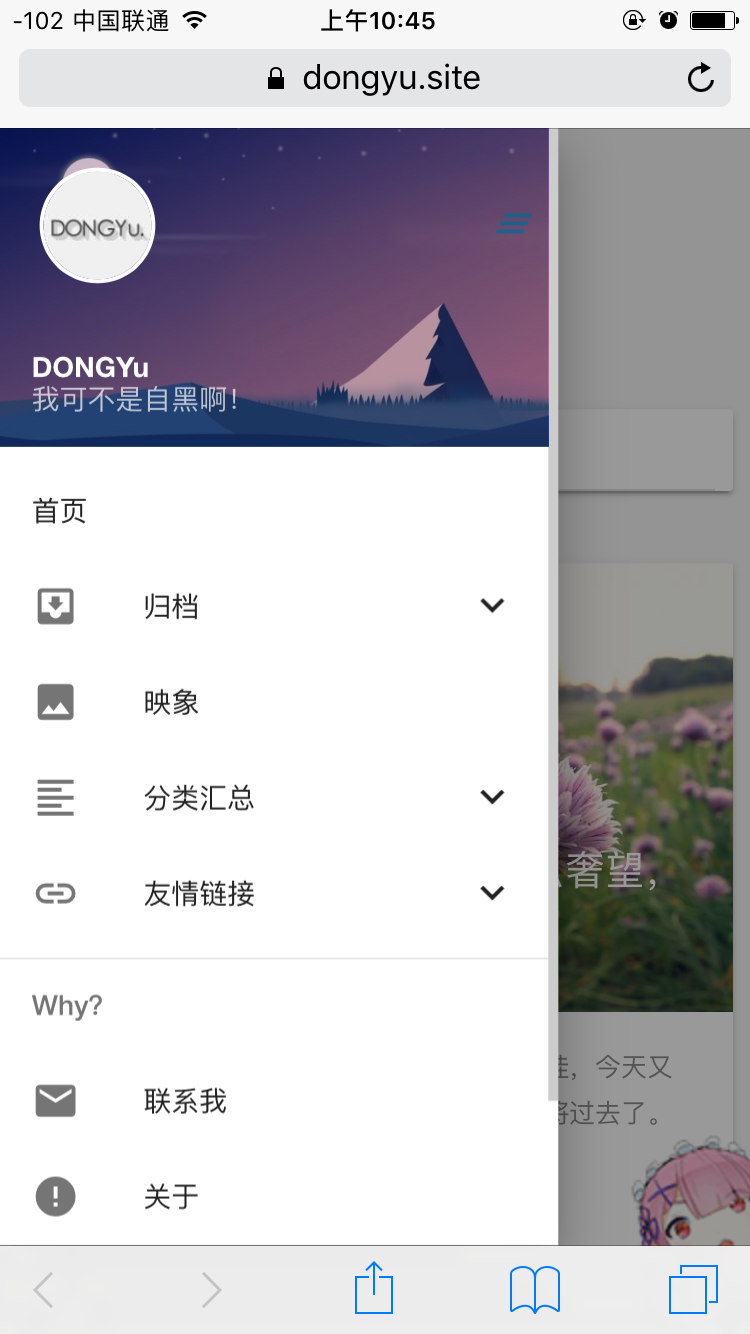
Task: Show all open Safari tabs
Action: tap(693, 1289)
